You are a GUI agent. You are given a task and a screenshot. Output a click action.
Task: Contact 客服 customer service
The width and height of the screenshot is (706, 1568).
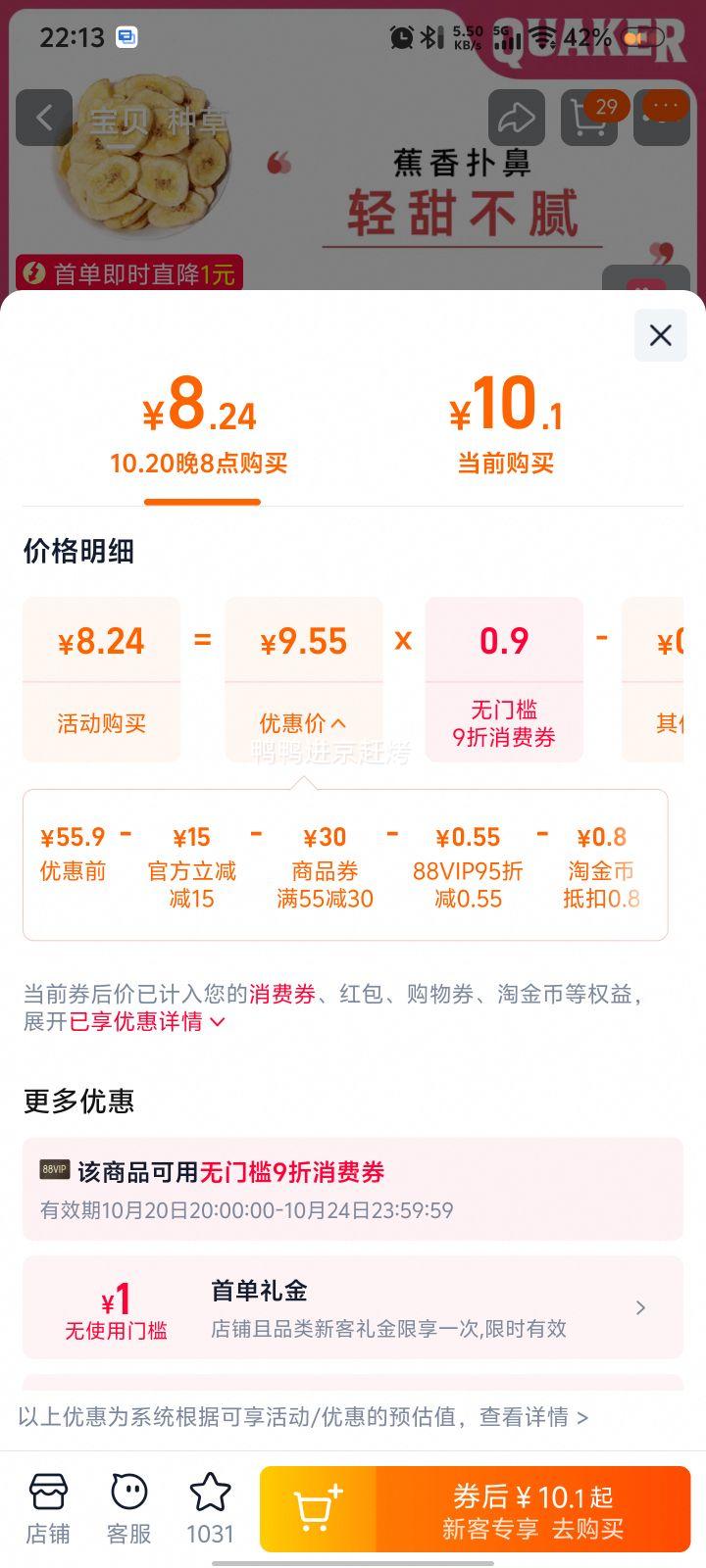128,1509
